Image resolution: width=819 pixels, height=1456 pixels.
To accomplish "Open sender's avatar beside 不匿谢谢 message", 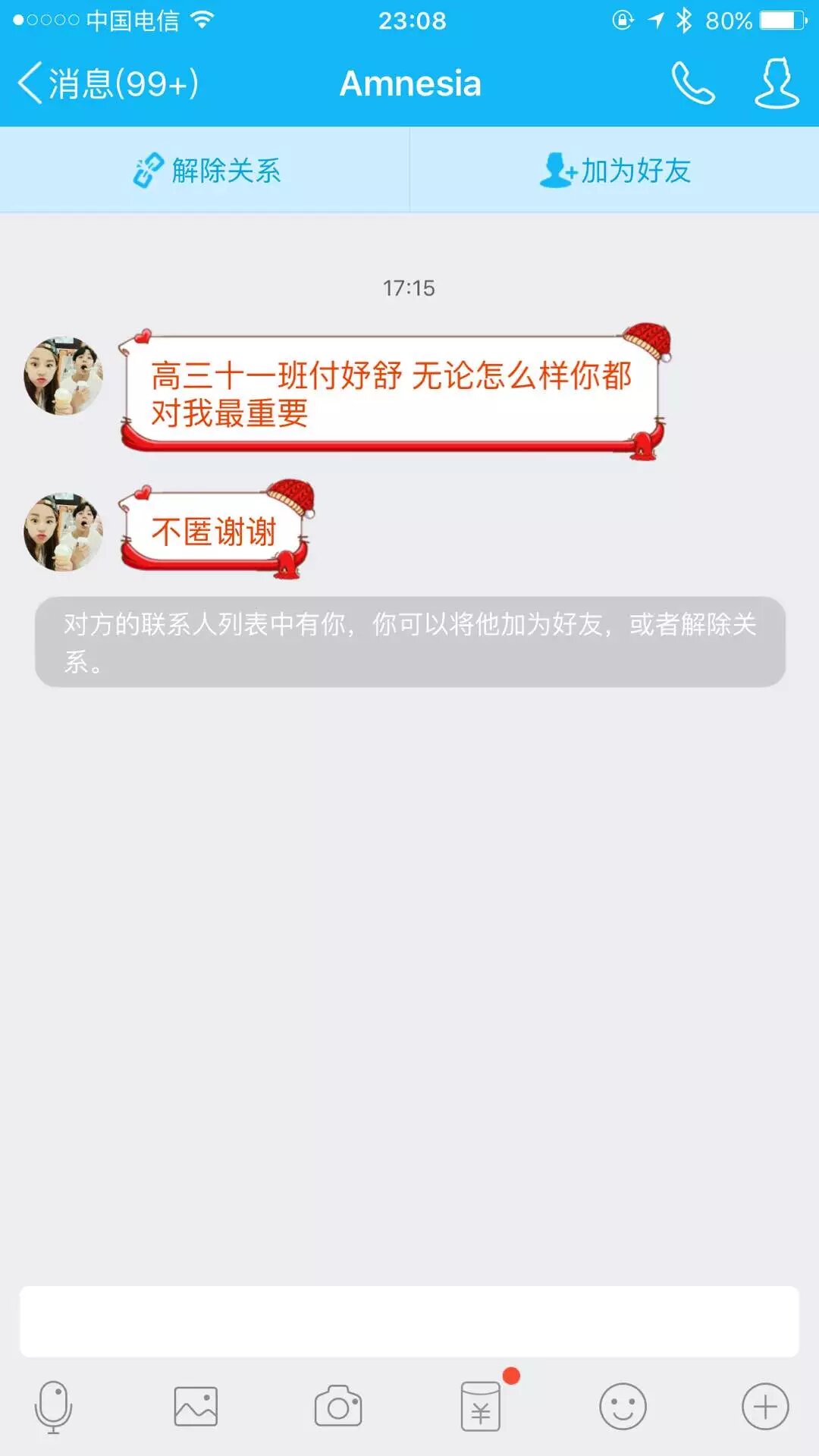I will tap(63, 532).
